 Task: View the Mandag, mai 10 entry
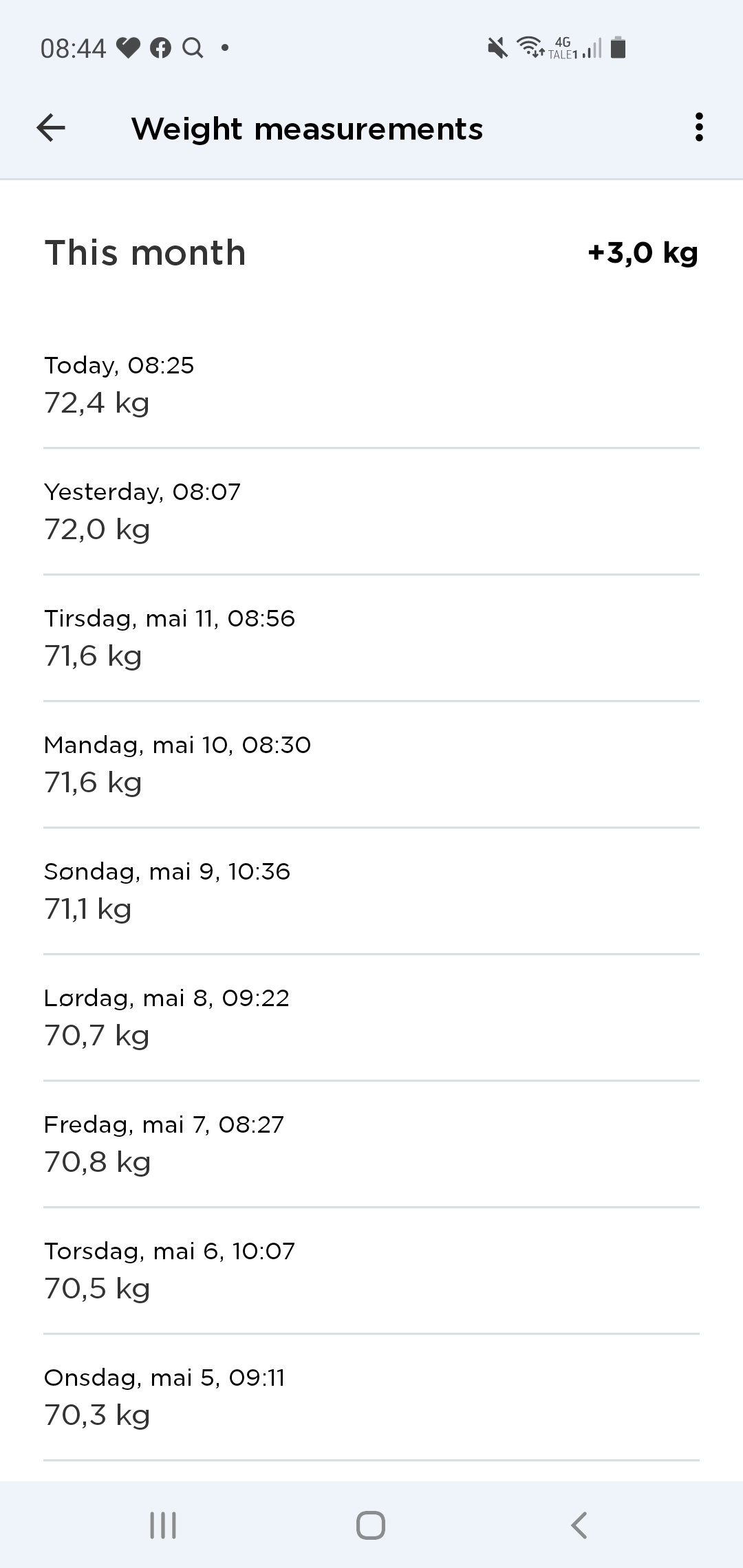point(371,765)
